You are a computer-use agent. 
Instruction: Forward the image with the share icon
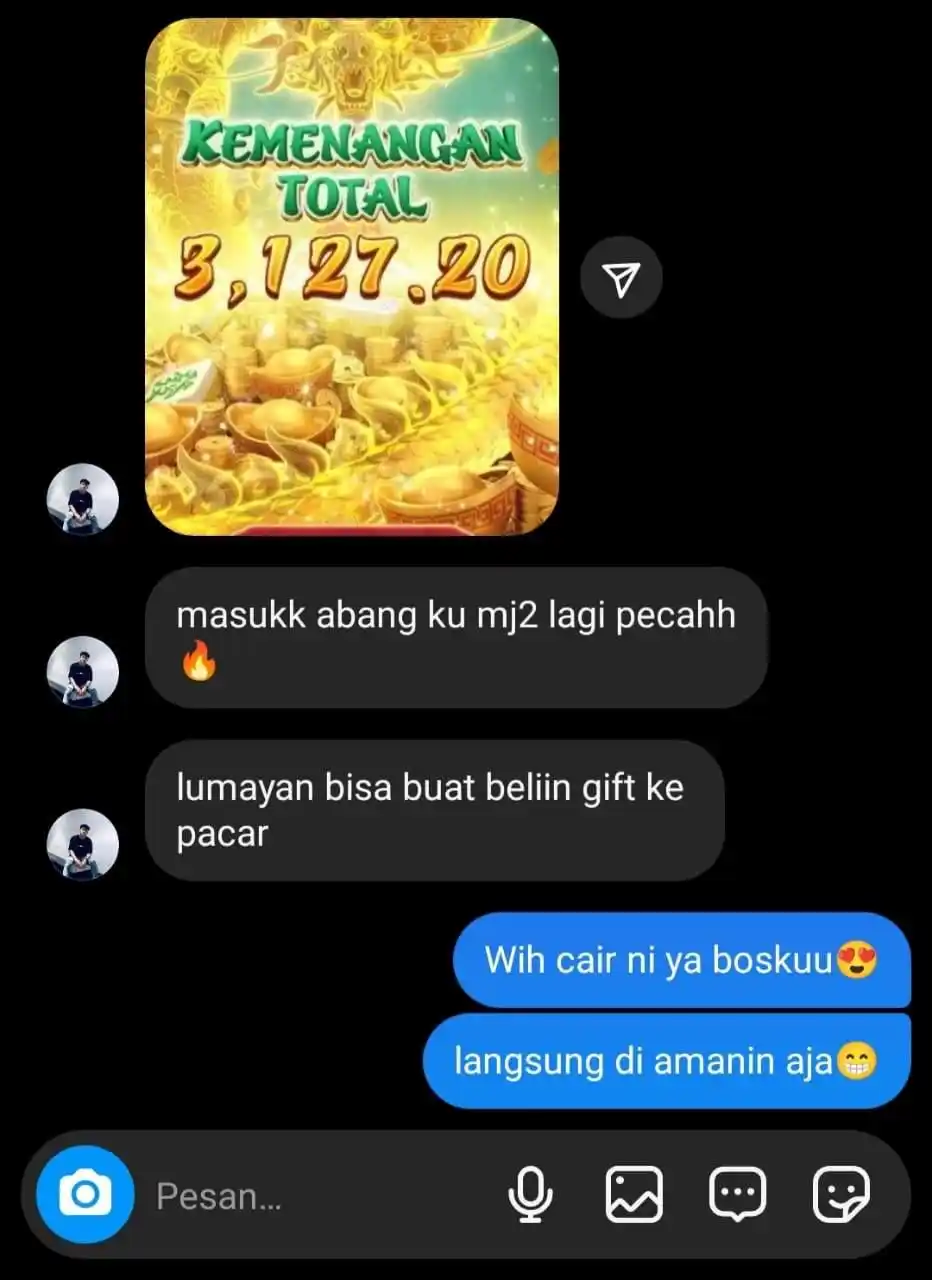[x=621, y=279]
